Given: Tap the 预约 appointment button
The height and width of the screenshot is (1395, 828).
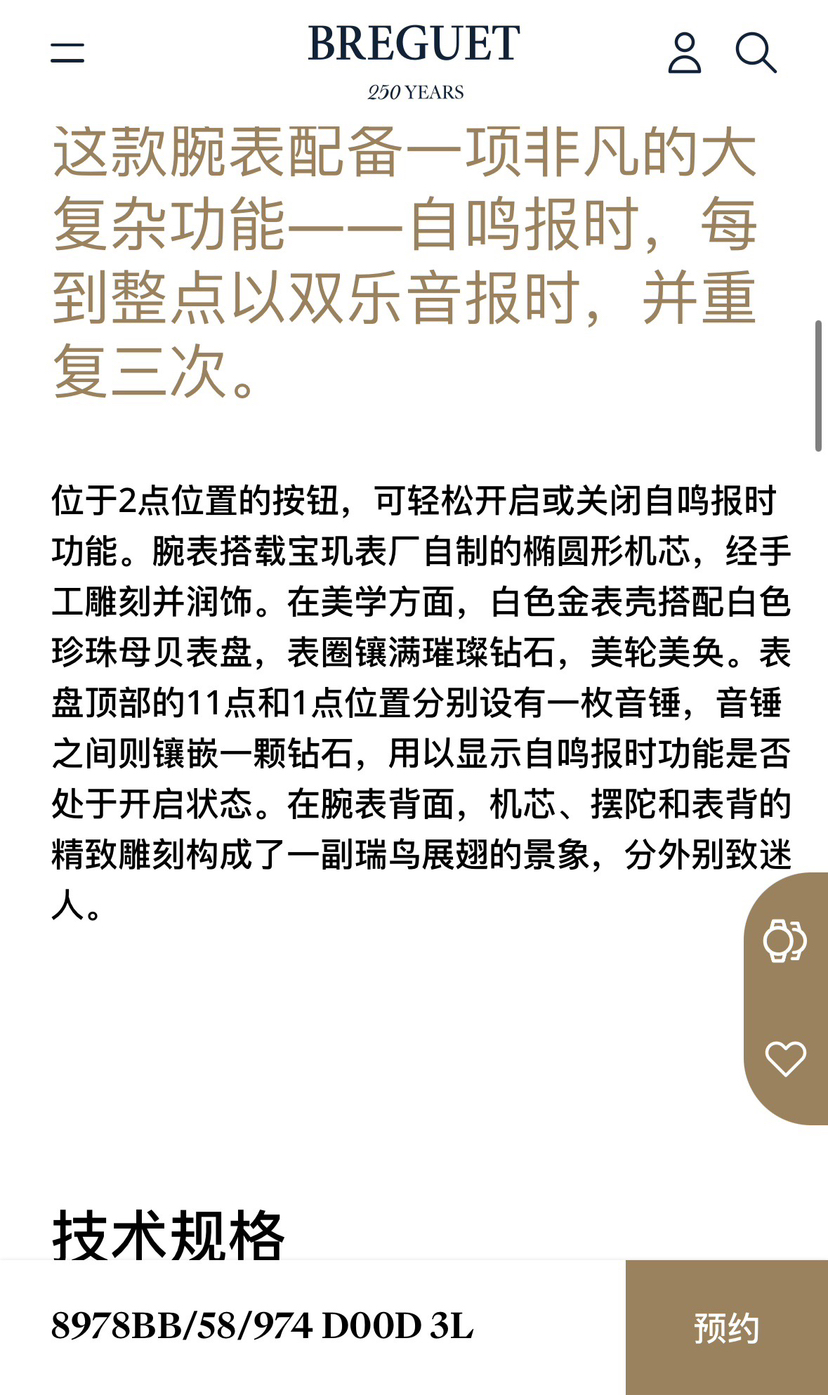Looking at the screenshot, I should pyautogui.click(x=727, y=1328).
